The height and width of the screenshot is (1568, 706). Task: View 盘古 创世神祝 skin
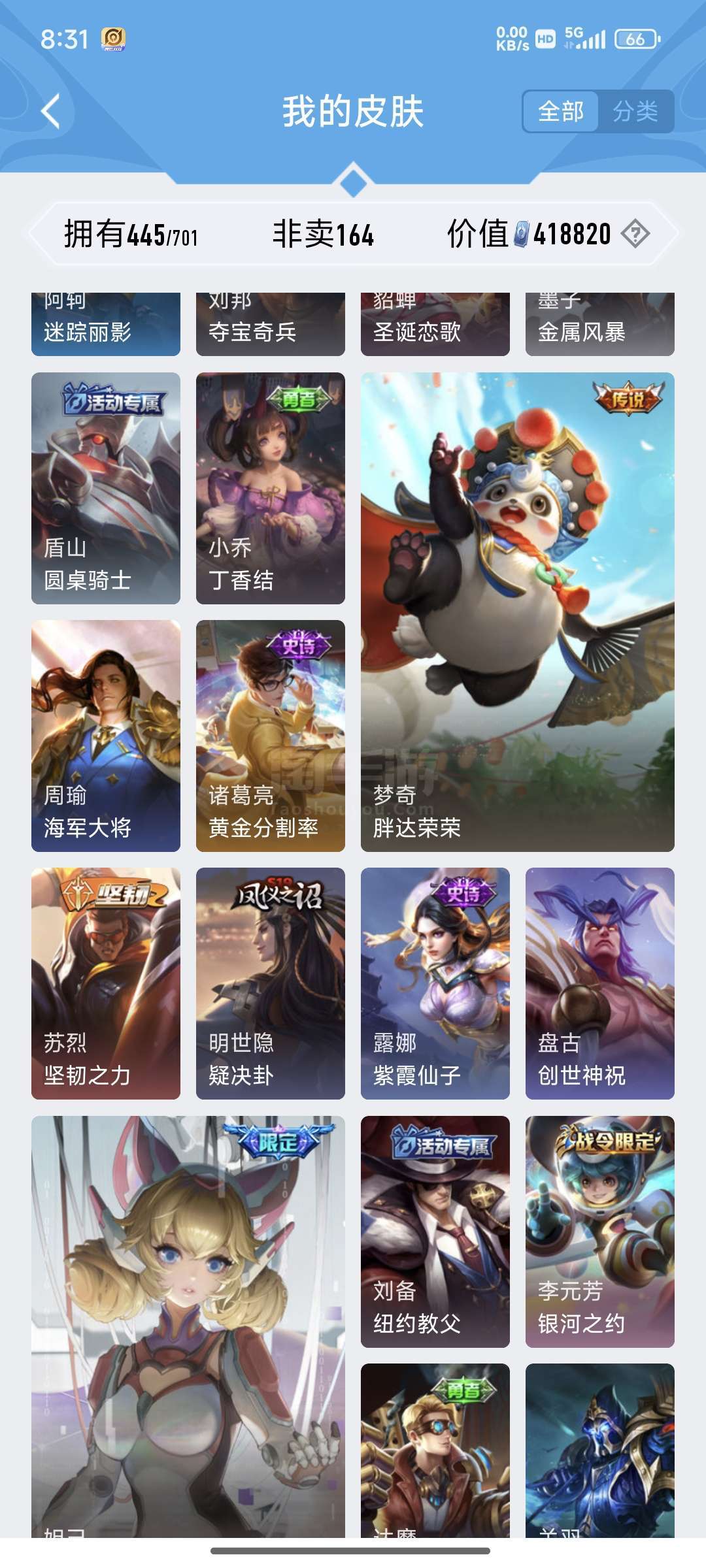(600, 983)
